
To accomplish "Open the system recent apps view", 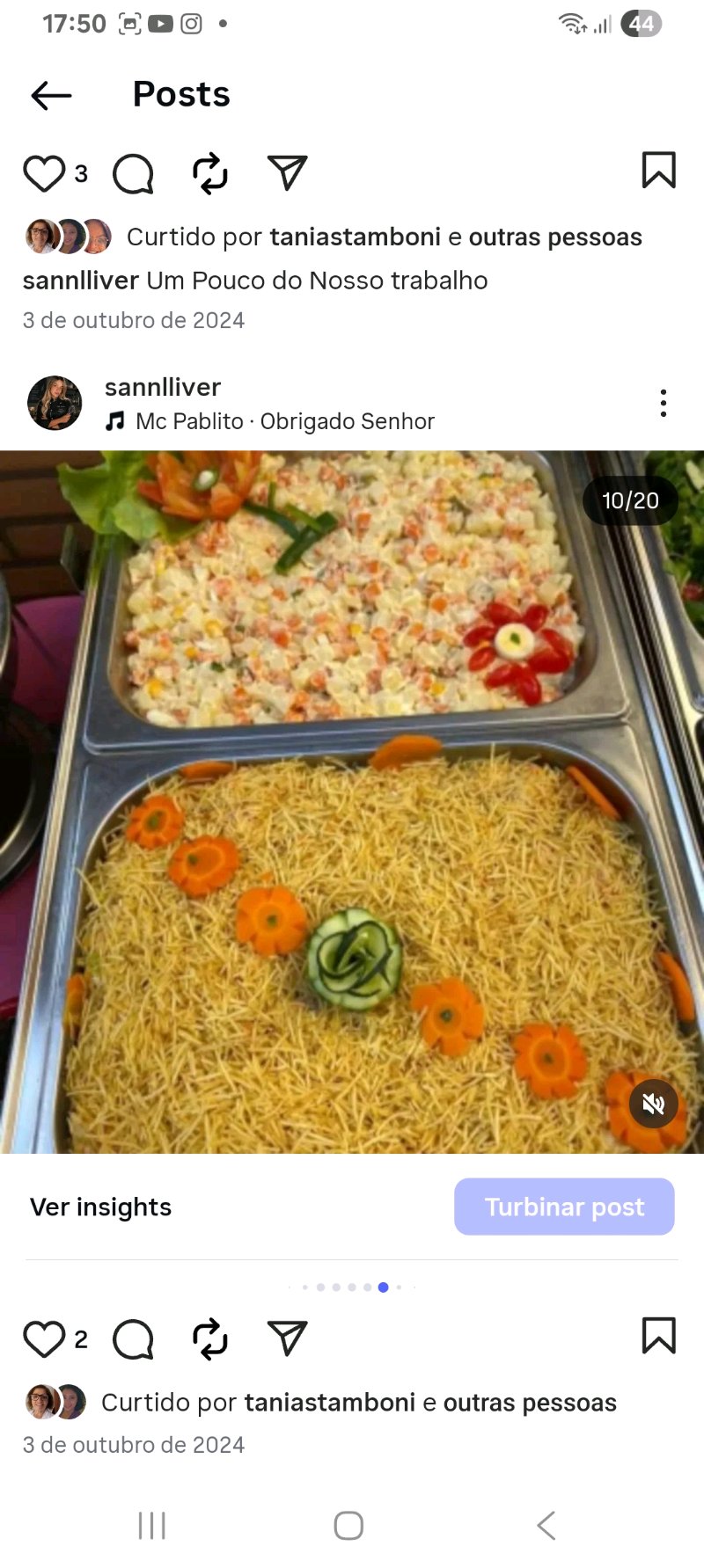I will (x=152, y=1526).
